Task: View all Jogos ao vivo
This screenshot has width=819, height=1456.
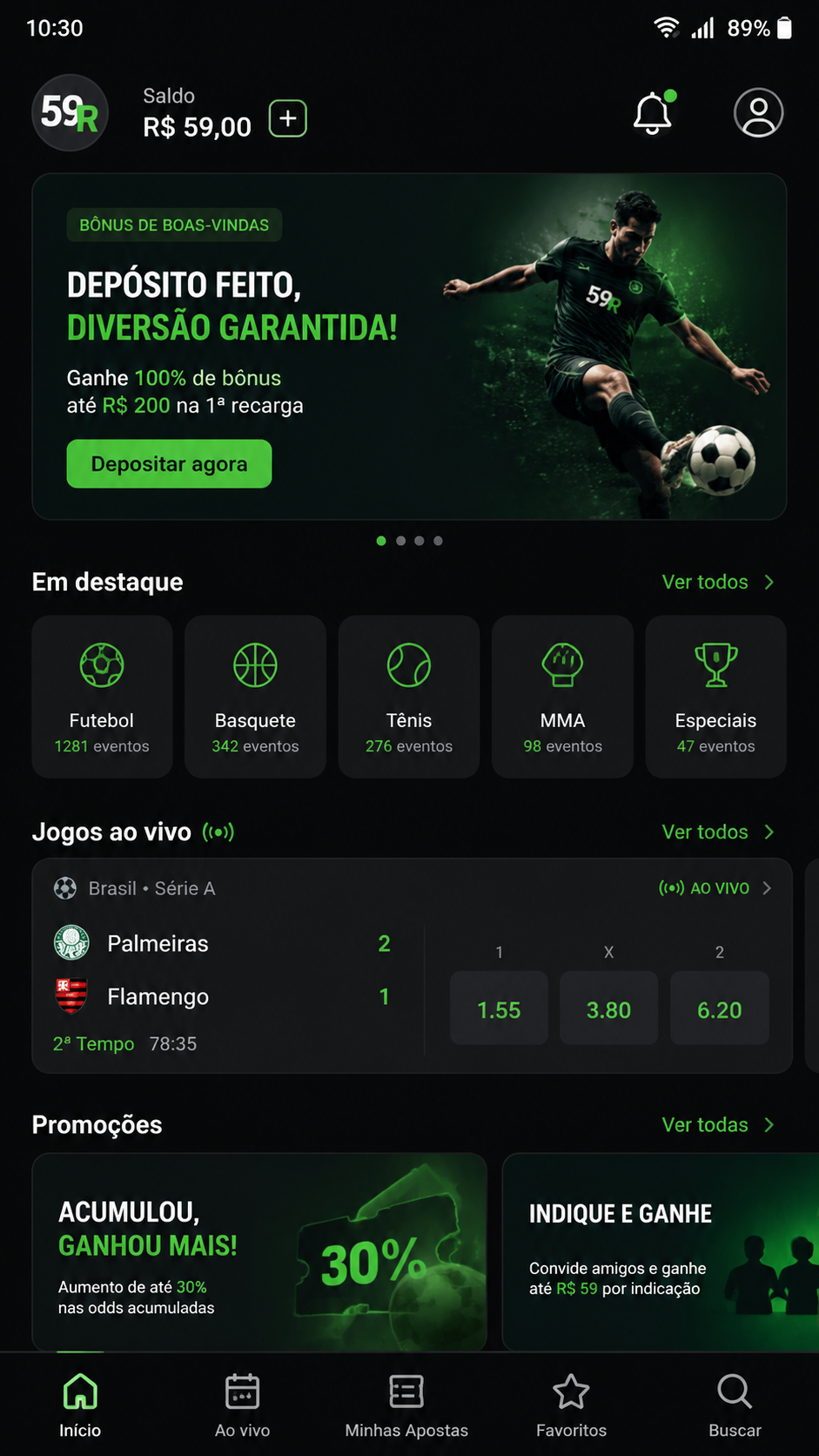Action: 718,832
